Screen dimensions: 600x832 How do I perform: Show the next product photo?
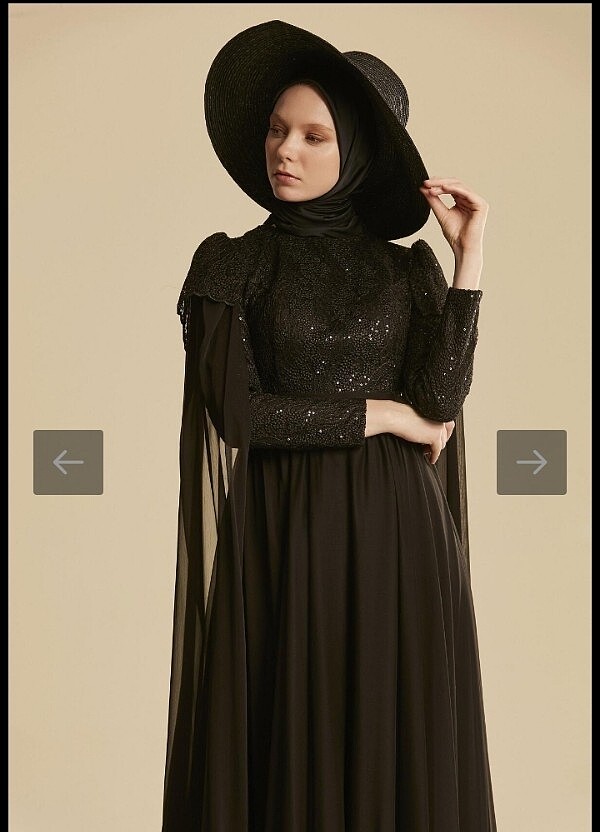pyautogui.click(x=531, y=462)
